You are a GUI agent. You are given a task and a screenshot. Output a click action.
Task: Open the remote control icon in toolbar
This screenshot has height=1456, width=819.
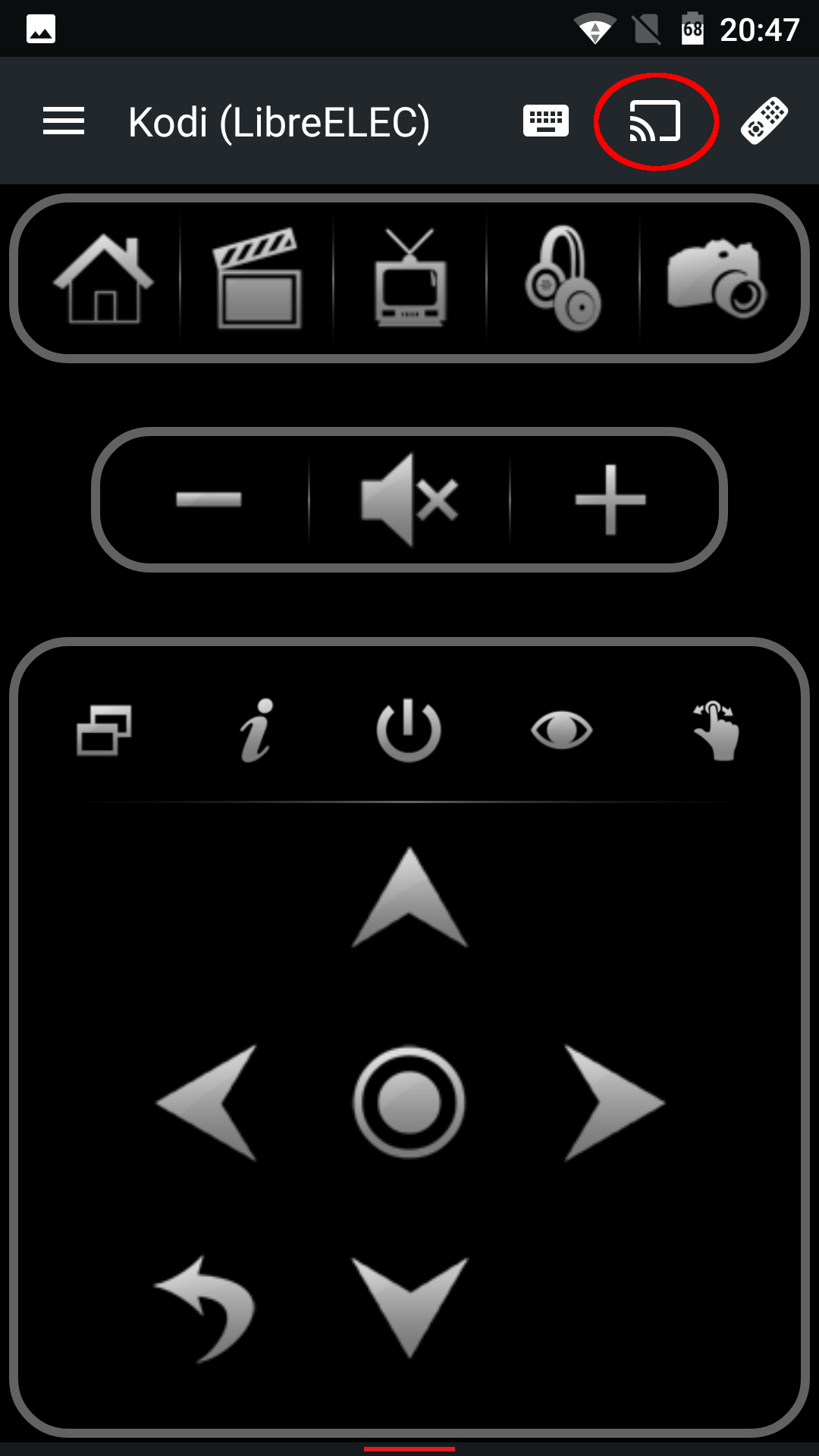pos(764,121)
